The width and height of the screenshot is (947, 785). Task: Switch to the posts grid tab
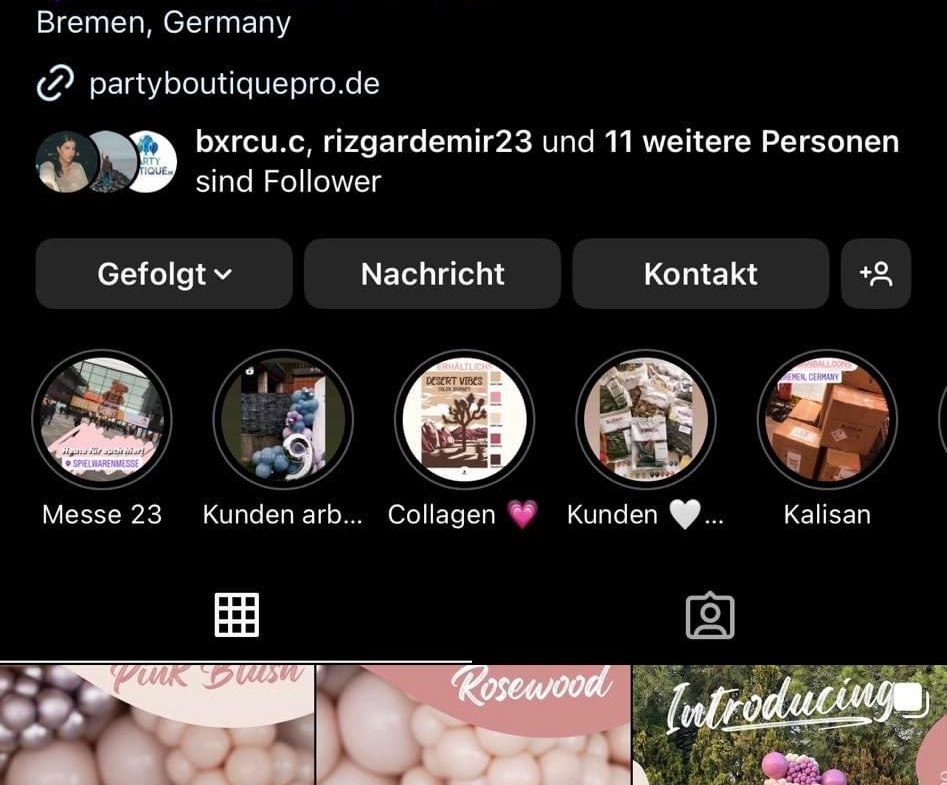[237, 615]
